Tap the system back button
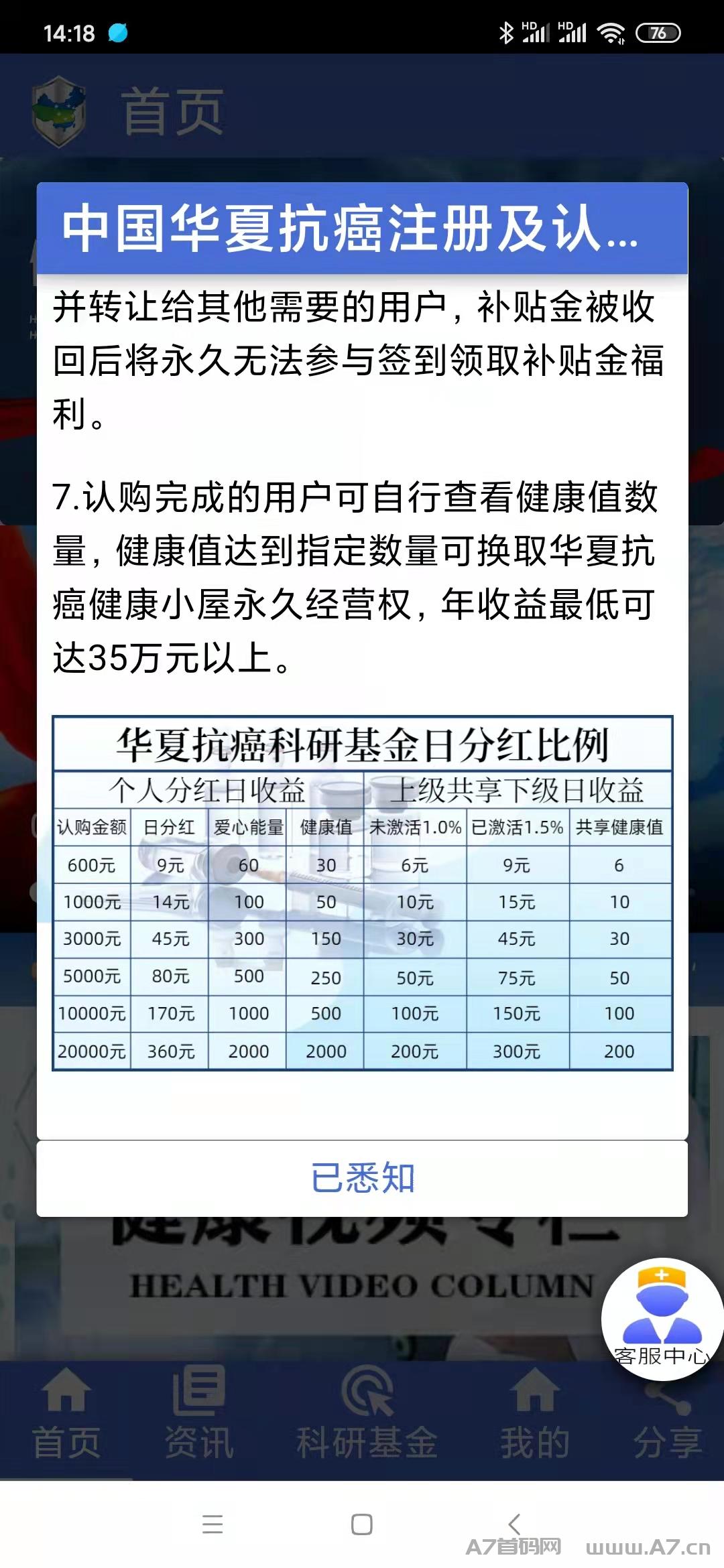This screenshot has width=724, height=1568. pyautogui.click(x=514, y=1524)
